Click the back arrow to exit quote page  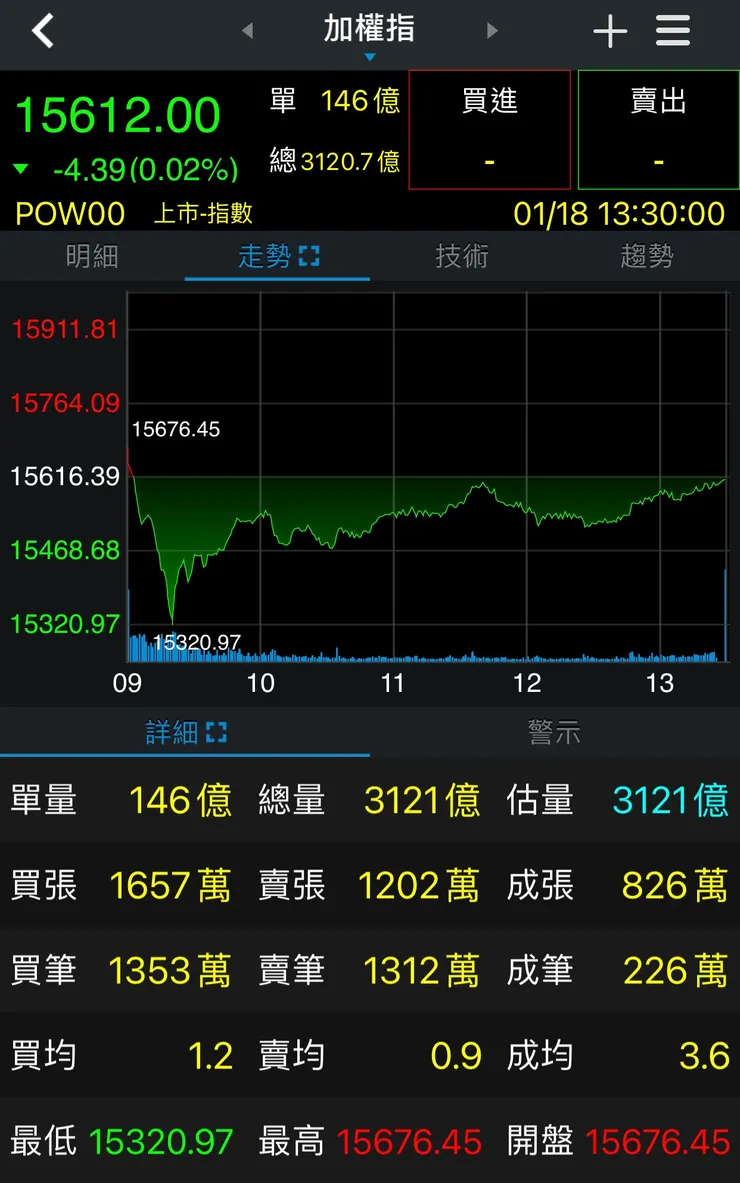pos(42,31)
